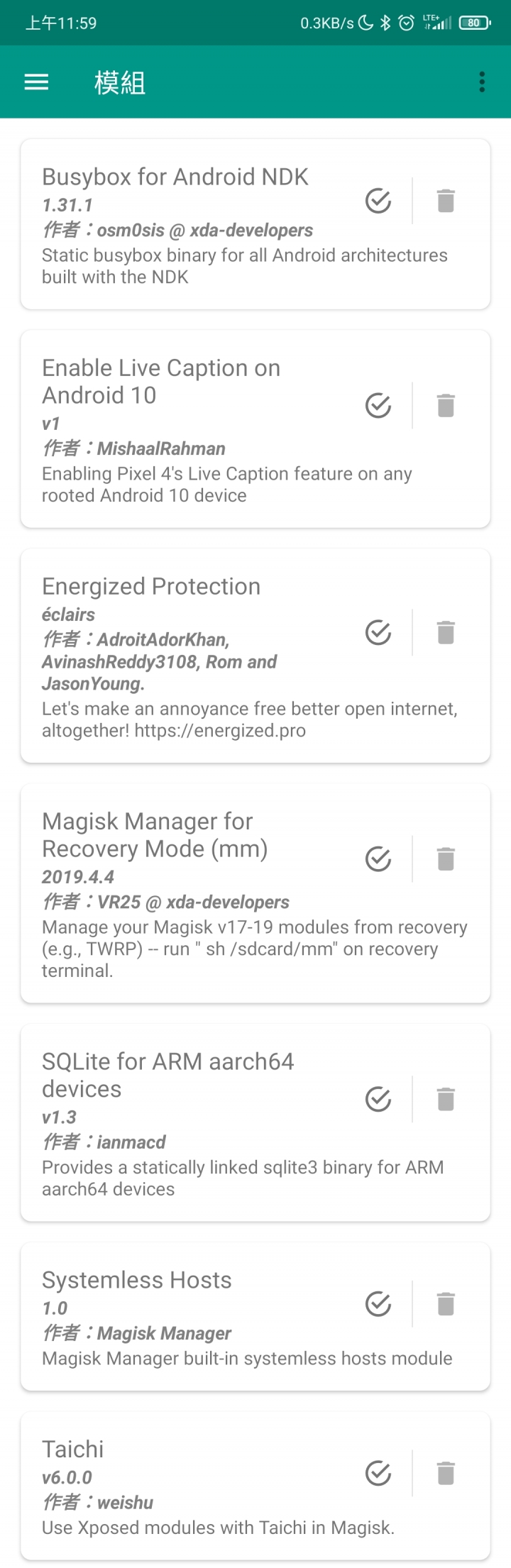The height and width of the screenshot is (1568, 511).
Task: Toggle the Taichi module checkmark
Action: pyautogui.click(x=378, y=1474)
